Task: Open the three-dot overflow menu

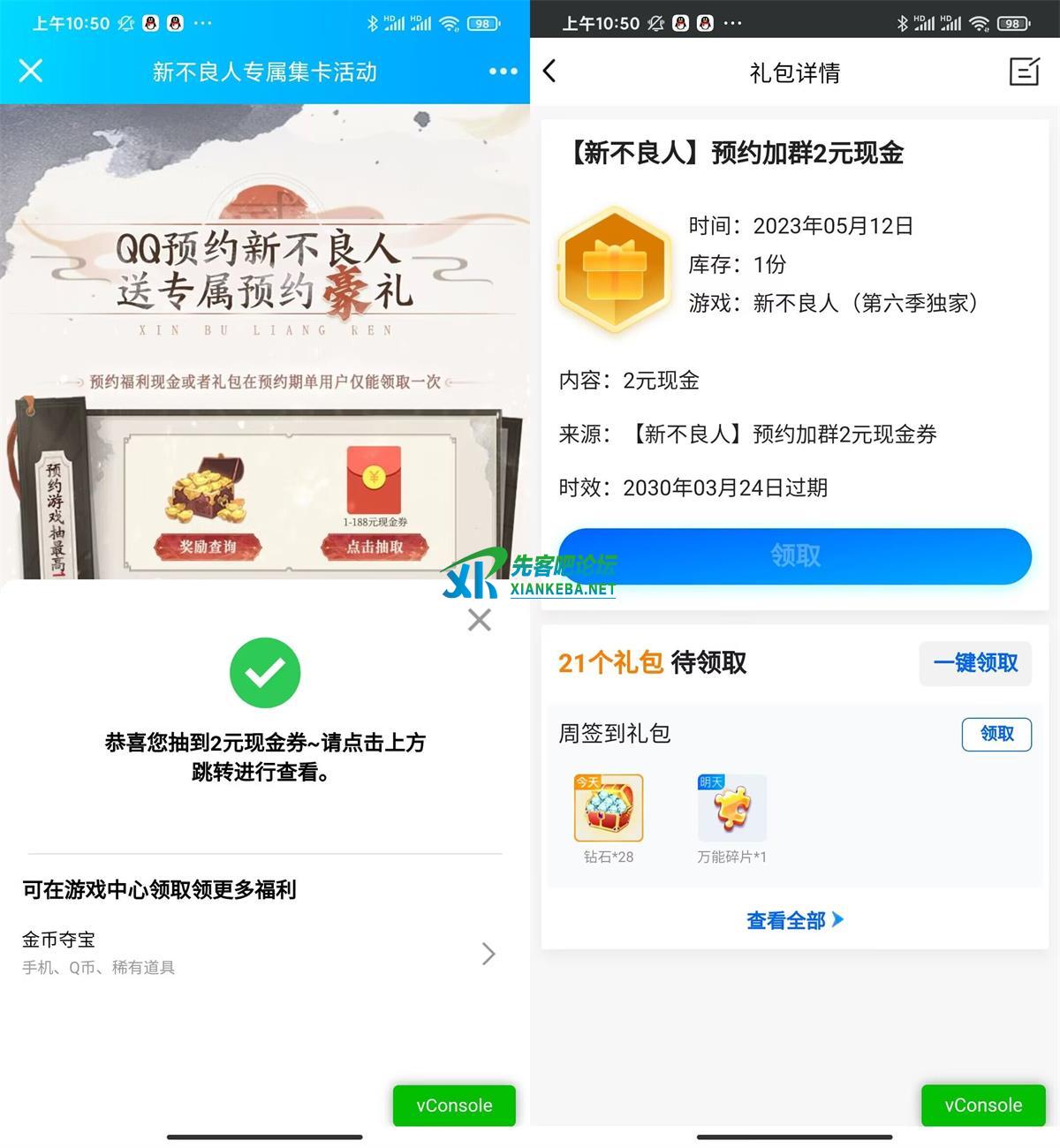Action: 503,71
